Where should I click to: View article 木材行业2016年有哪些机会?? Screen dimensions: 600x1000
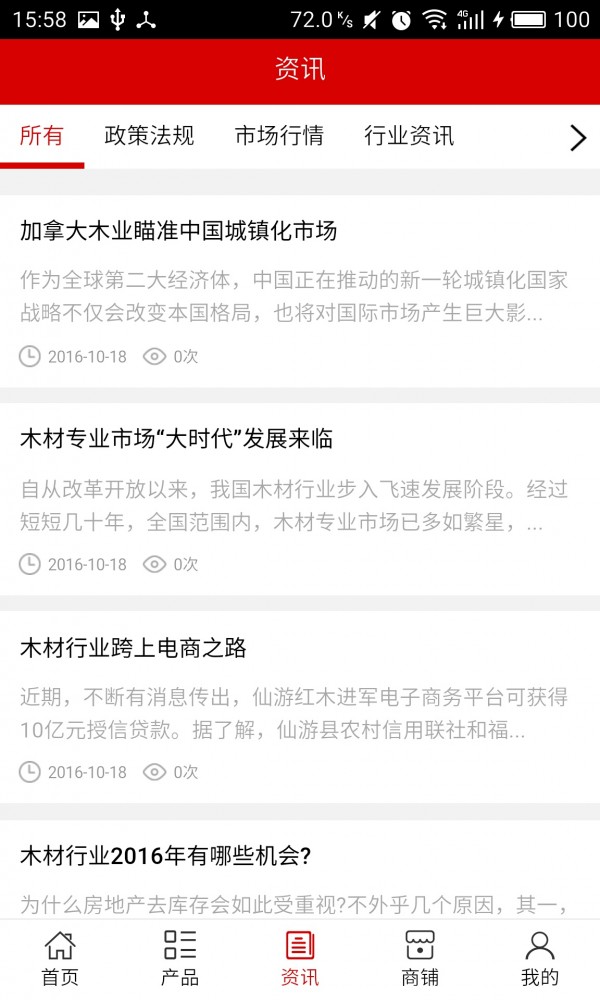[x=166, y=856]
